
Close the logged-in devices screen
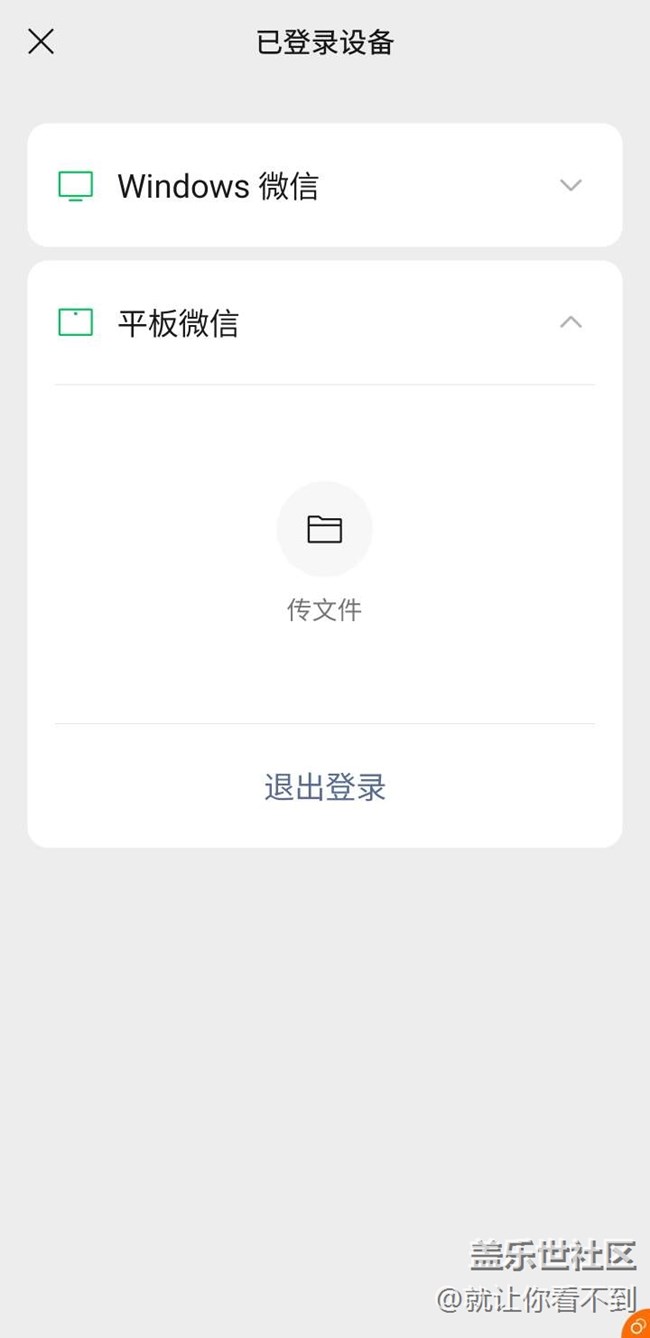(41, 42)
